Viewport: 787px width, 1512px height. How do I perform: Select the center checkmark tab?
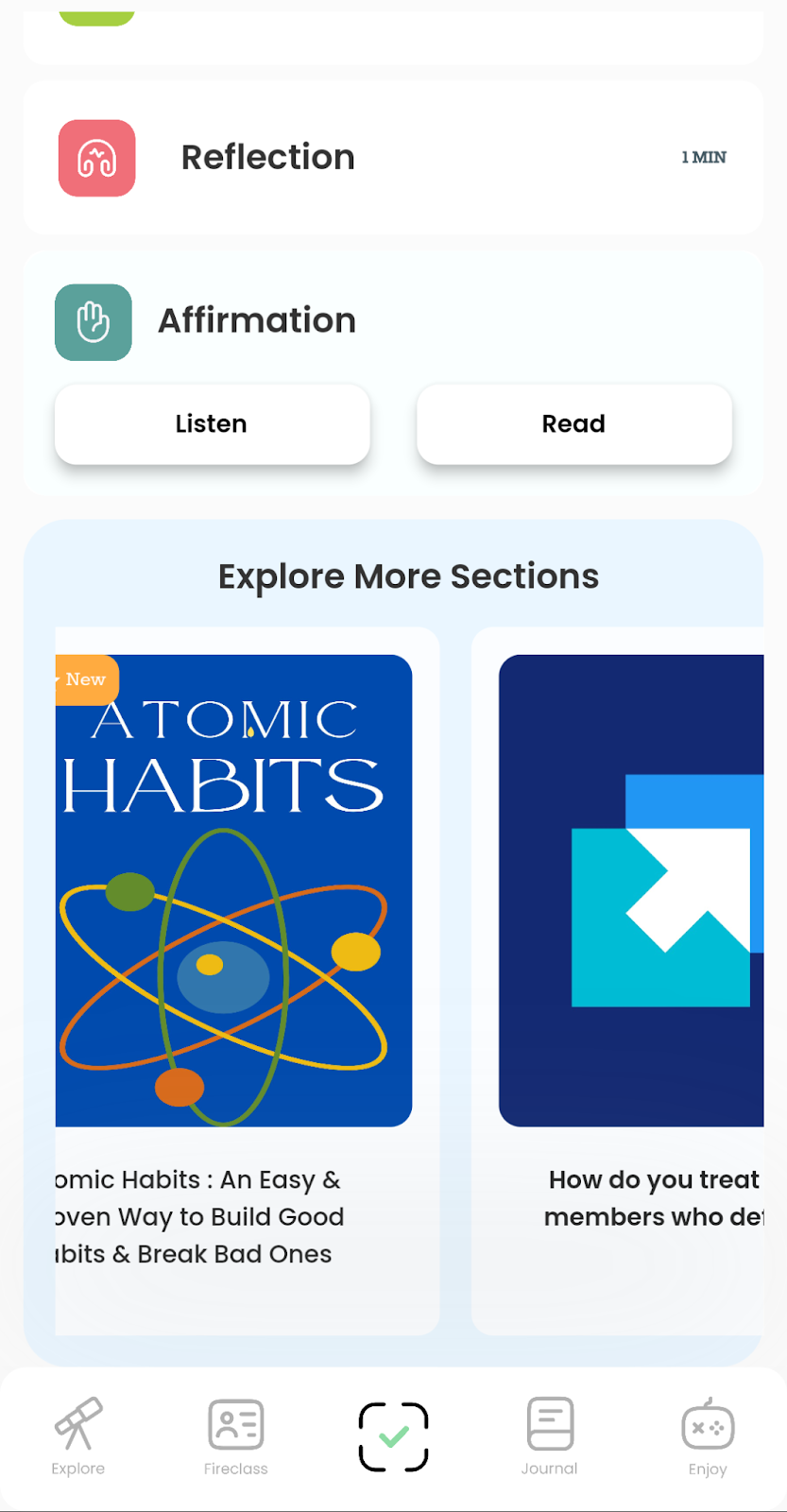[393, 1436]
